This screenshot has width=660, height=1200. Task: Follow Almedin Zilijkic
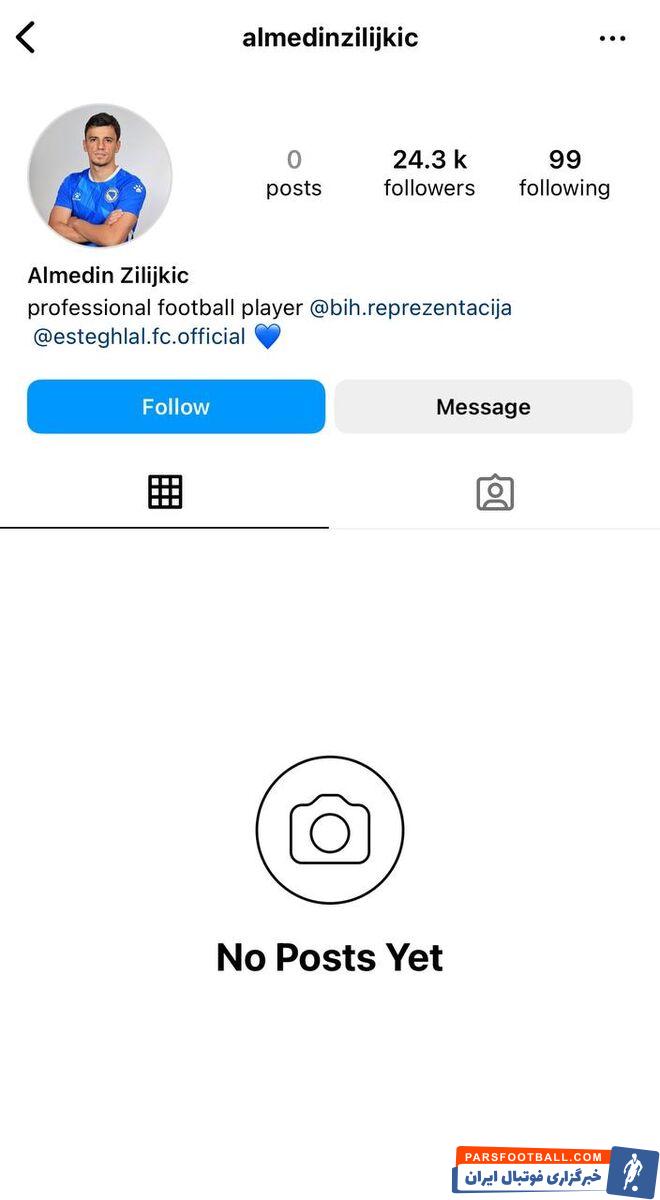[176, 407]
